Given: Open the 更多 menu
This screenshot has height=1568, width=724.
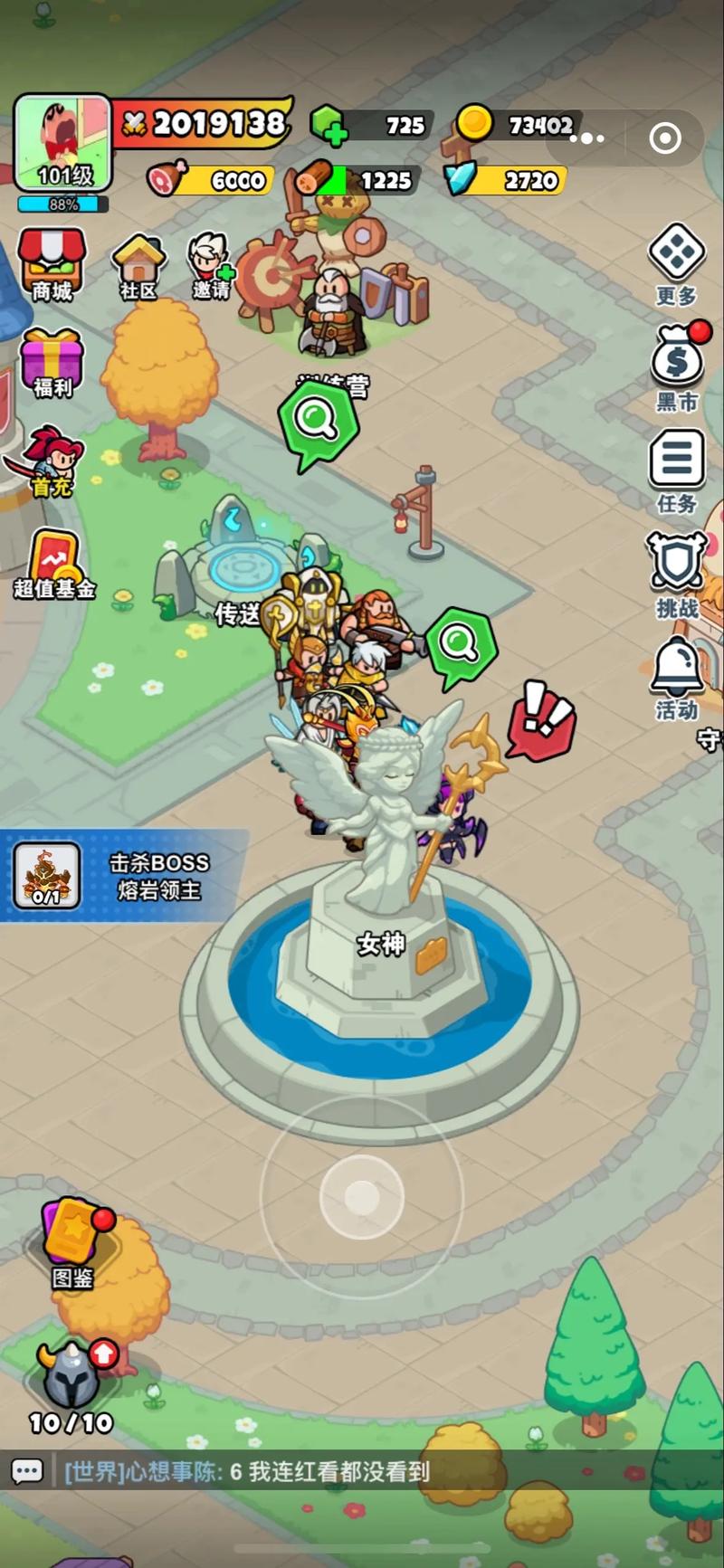Looking at the screenshot, I should coord(676,262).
